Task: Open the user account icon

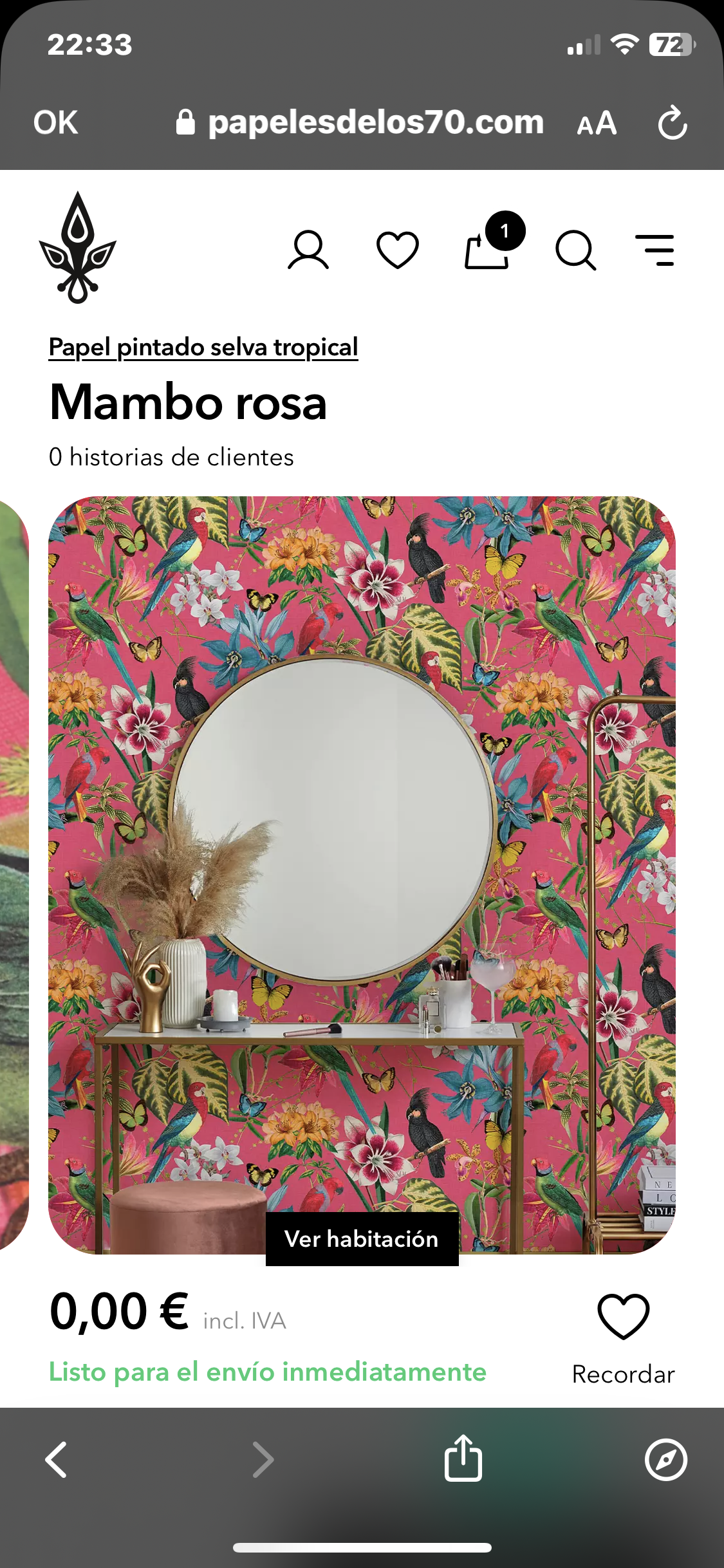Action: tap(308, 250)
